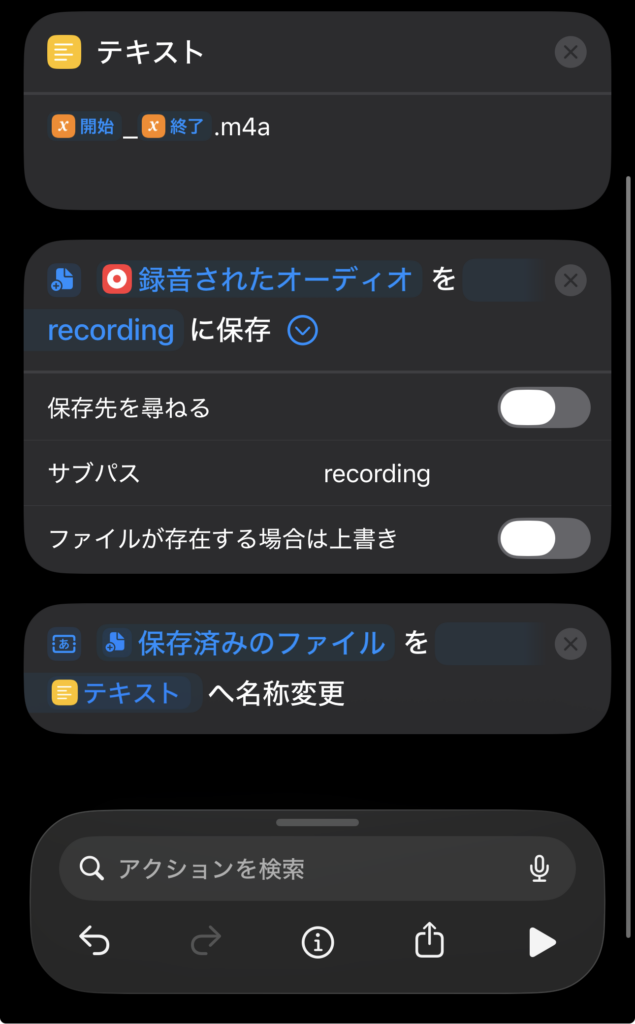Run the shortcut with play button
Viewport: 635px width, 1024px height.
[x=541, y=941]
